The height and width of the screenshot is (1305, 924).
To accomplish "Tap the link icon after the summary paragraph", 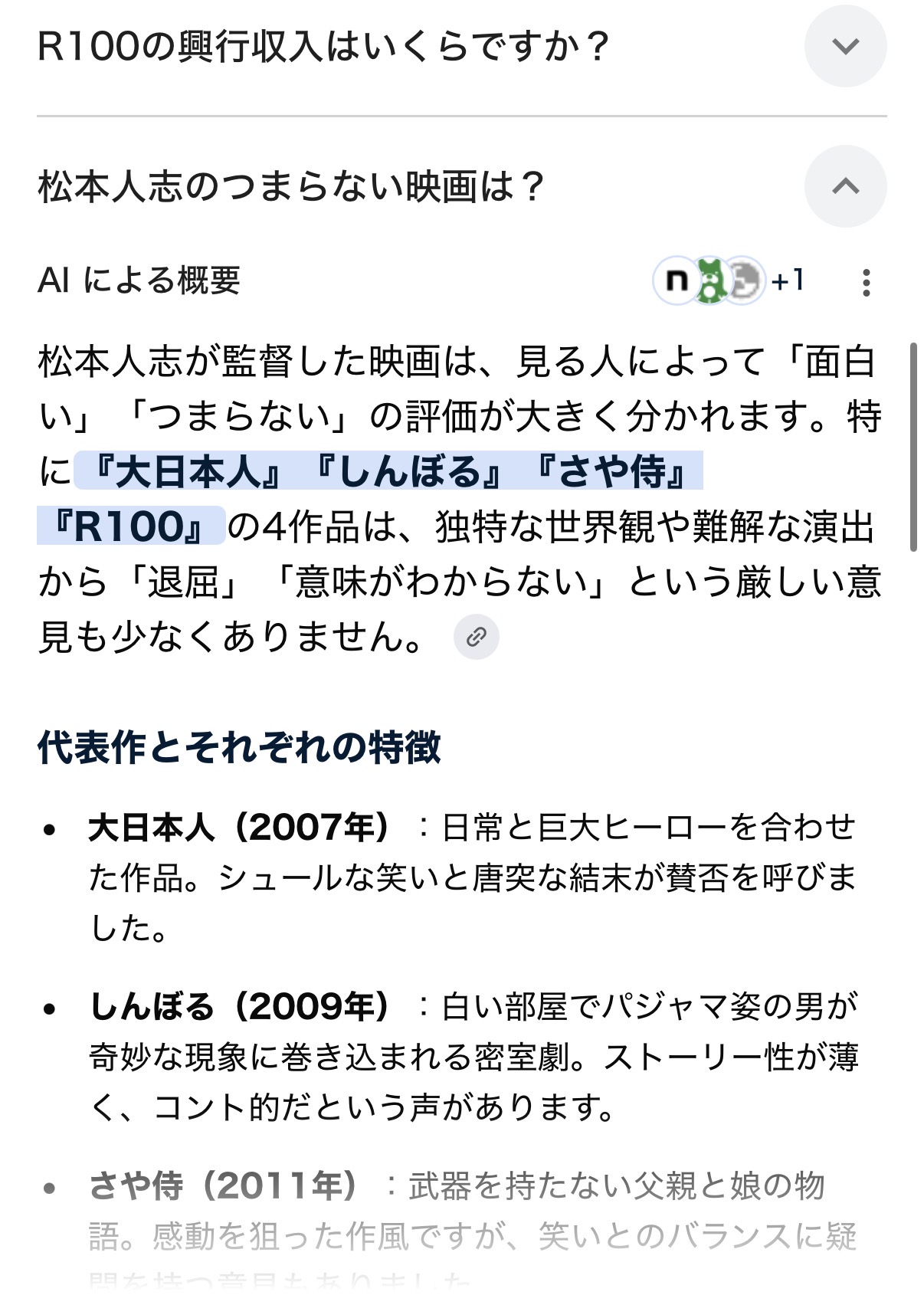I will (476, 637).
